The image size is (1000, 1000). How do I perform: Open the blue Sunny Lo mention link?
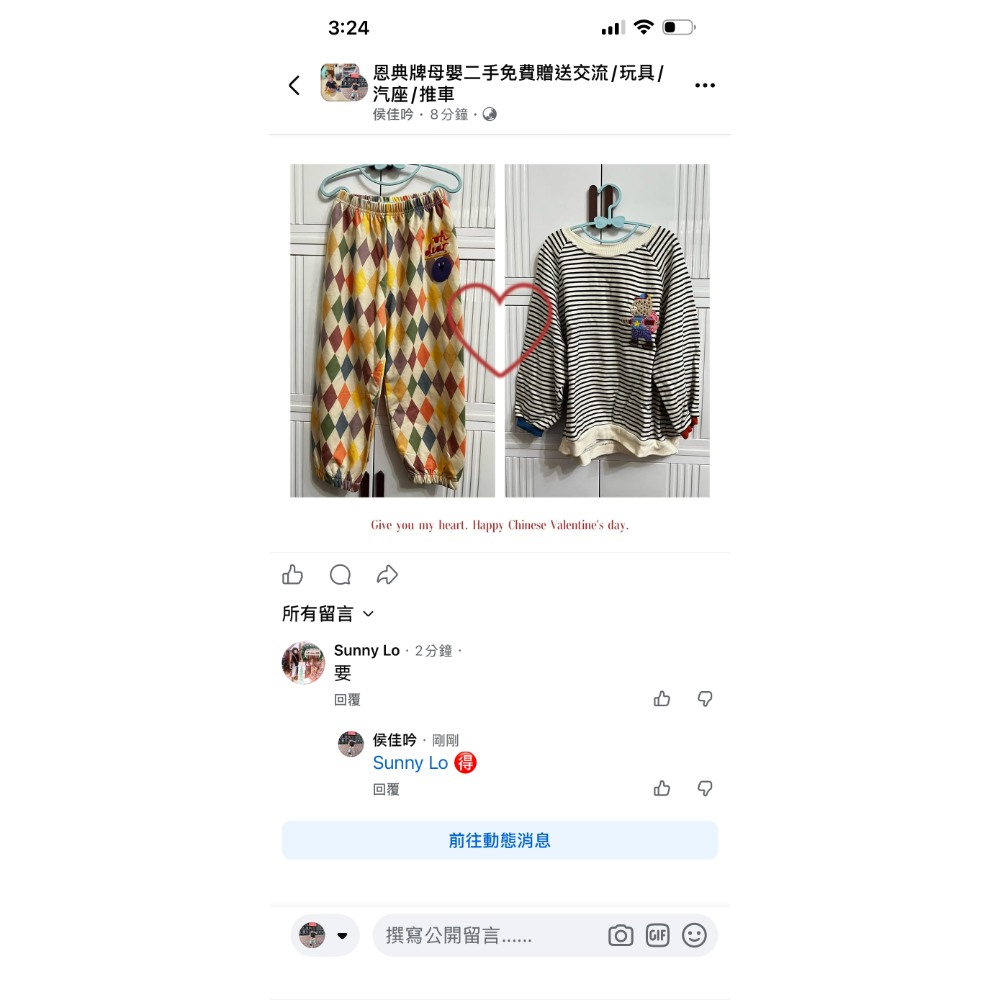(410, 763)
